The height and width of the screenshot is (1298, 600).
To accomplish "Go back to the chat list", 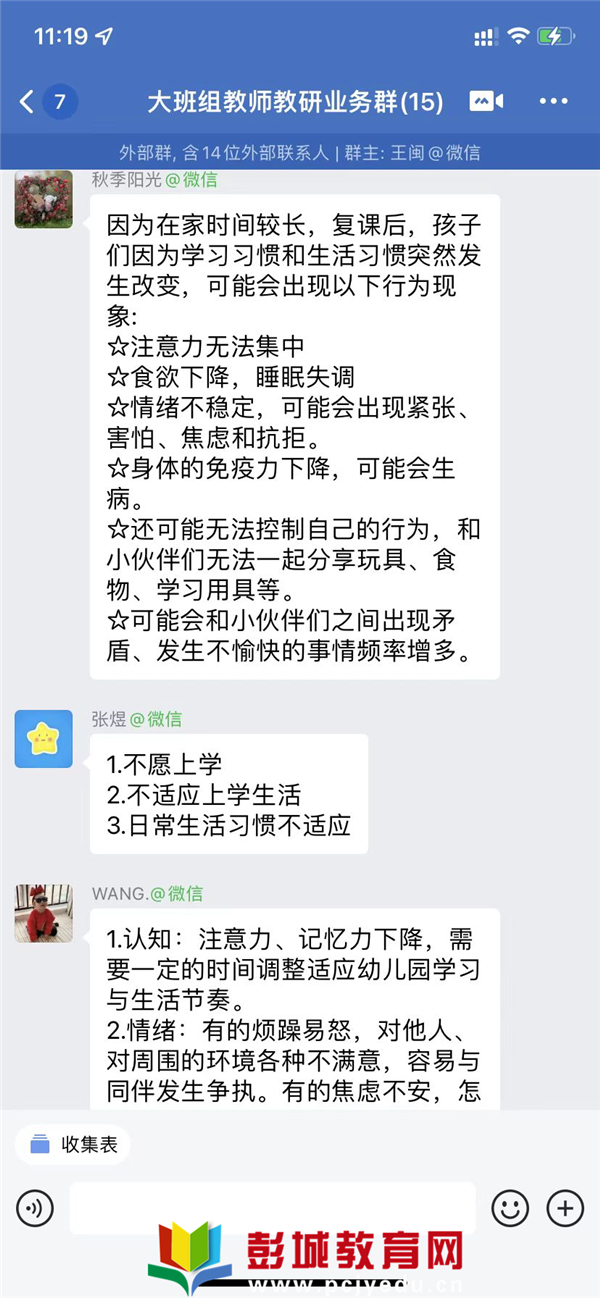I will coord(28,101).
